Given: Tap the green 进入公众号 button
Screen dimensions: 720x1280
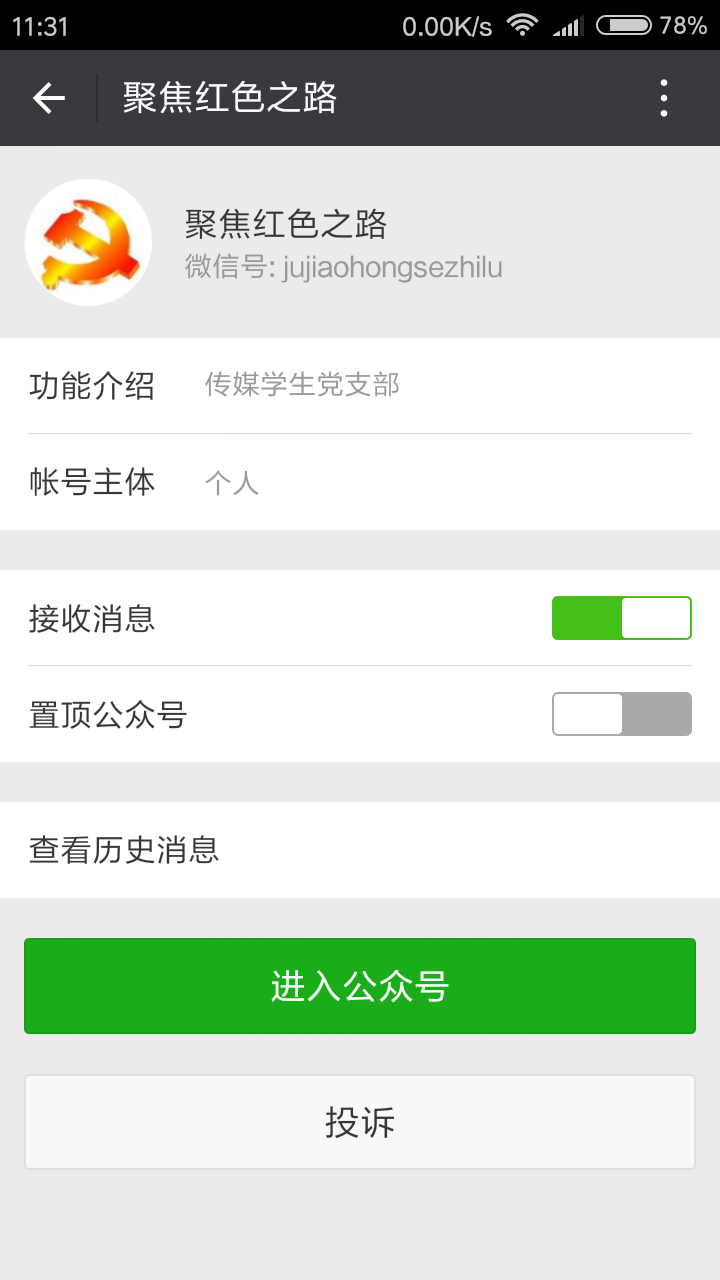Looking at the screenshot, I should (360, 986).
